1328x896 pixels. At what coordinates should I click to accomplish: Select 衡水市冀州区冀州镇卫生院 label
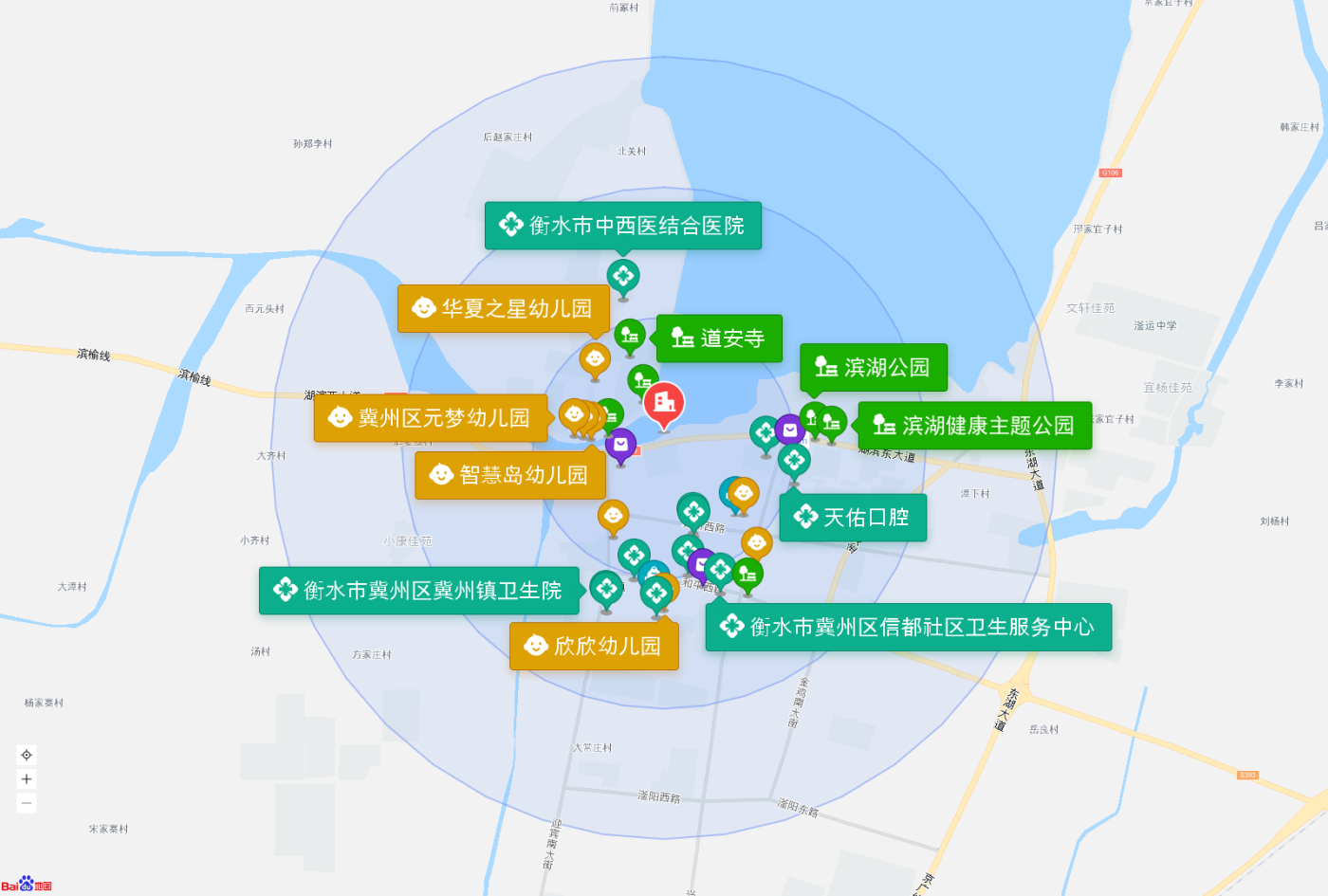(x=419, y=591)
